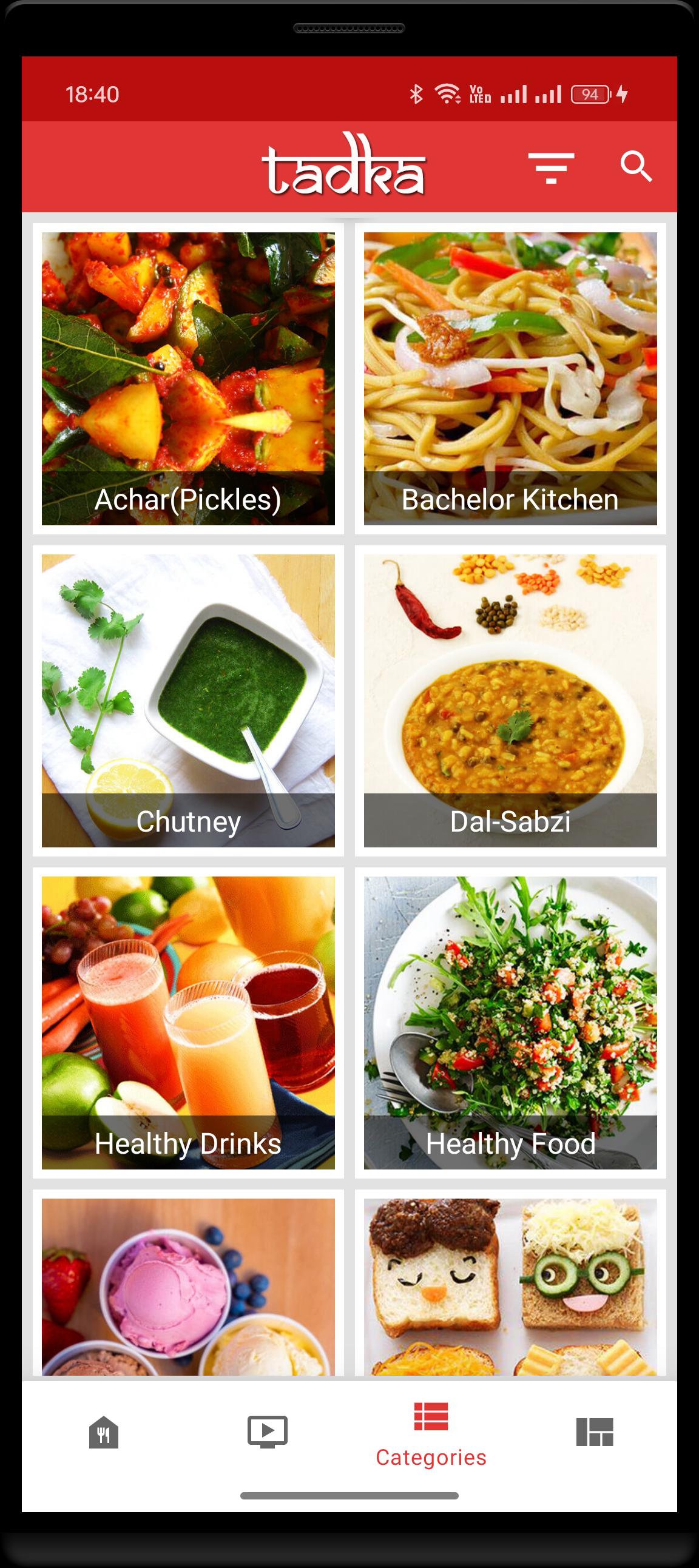The width and height of the screenshot is (699, 1568).
Task: Switch to the home recipes tab
Action: [x=104, y=1432]
